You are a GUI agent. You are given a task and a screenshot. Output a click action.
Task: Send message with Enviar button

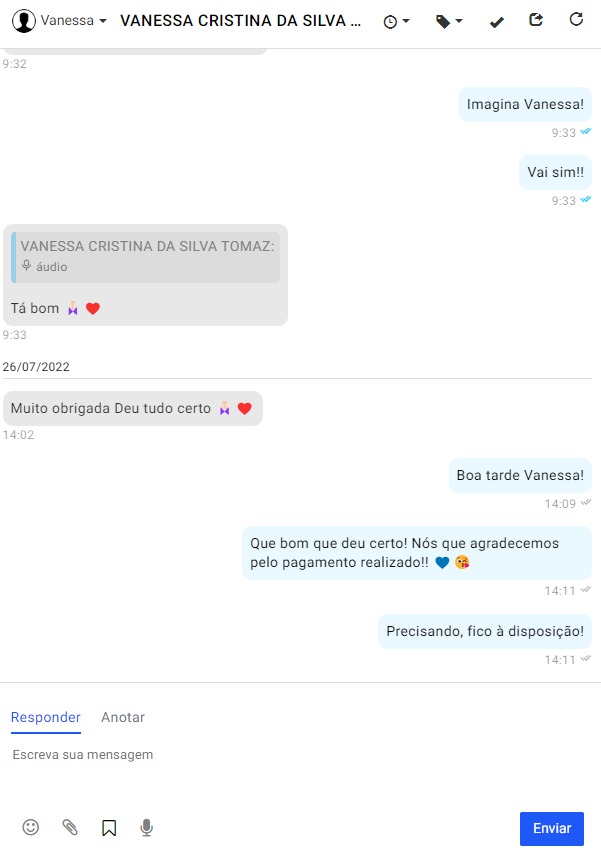(x=552, y=828)
